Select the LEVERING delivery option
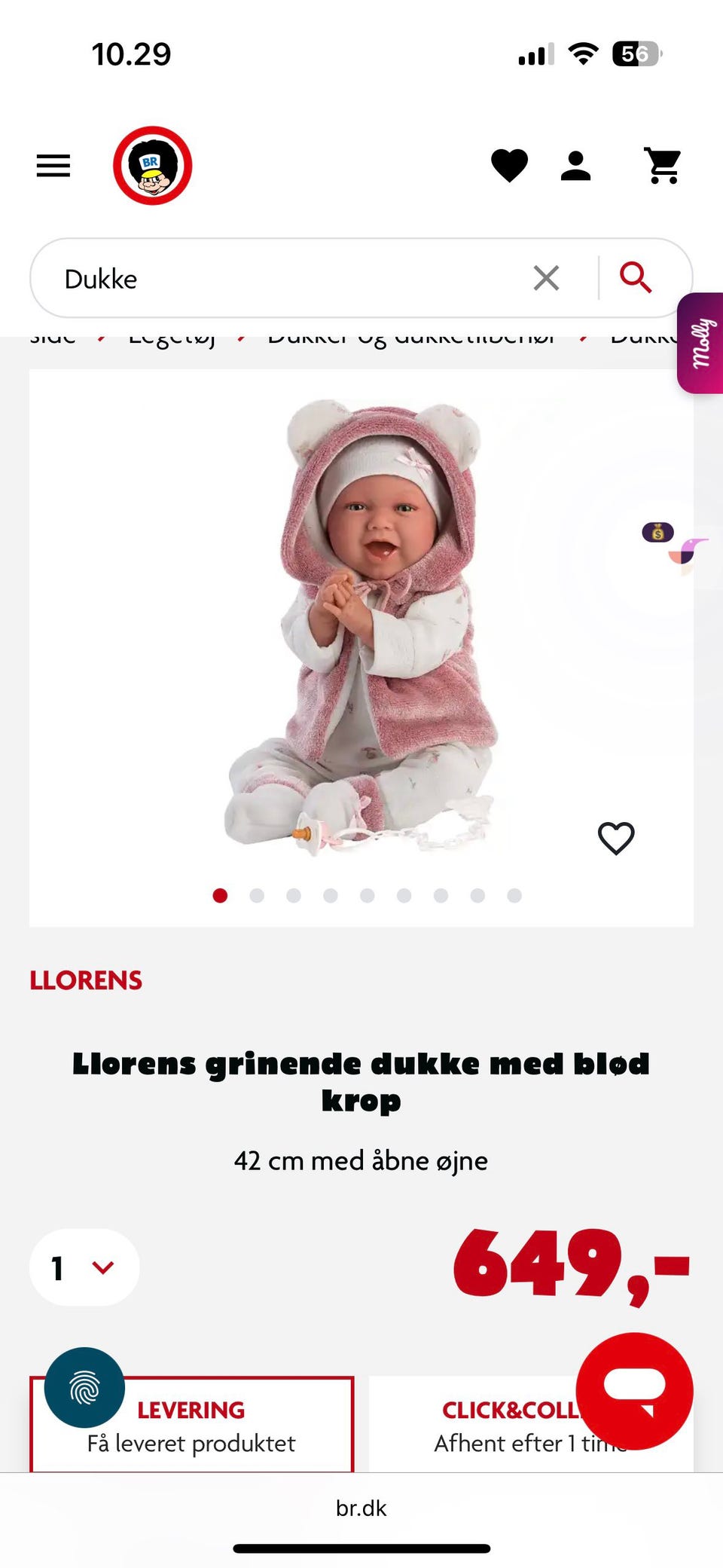 (x=191, y=1425)
